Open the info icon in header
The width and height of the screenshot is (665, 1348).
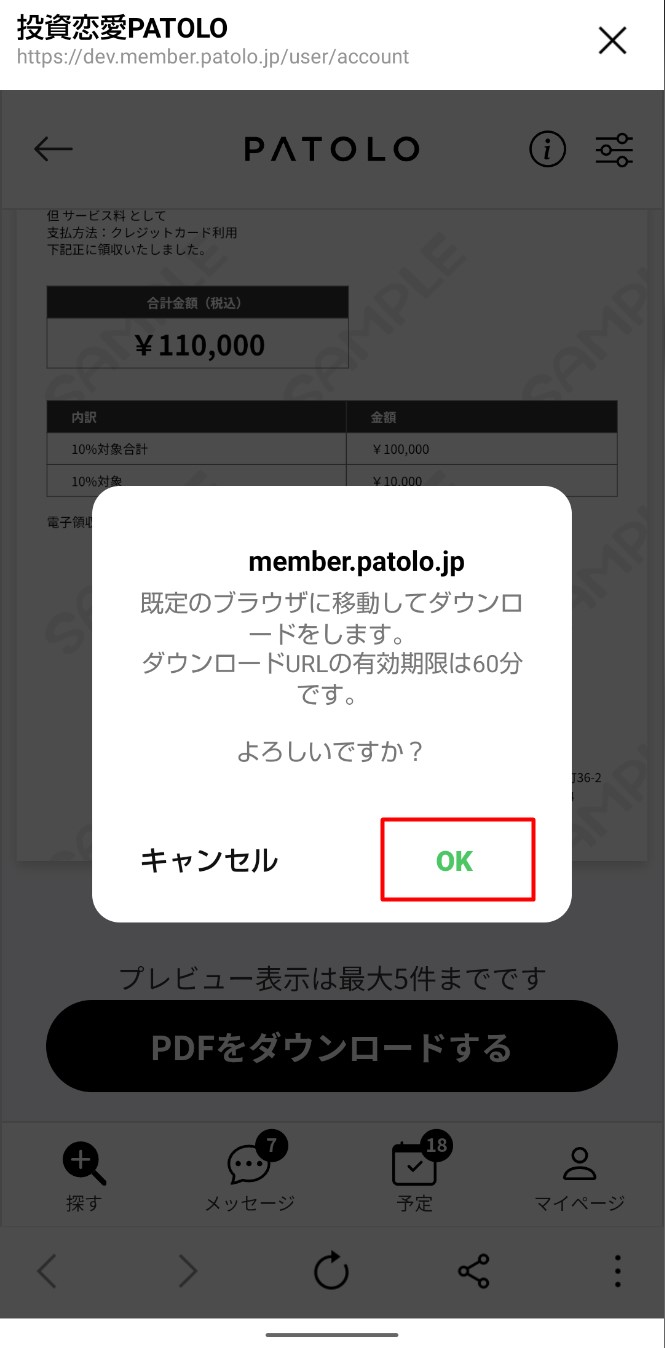coord(547,150)
